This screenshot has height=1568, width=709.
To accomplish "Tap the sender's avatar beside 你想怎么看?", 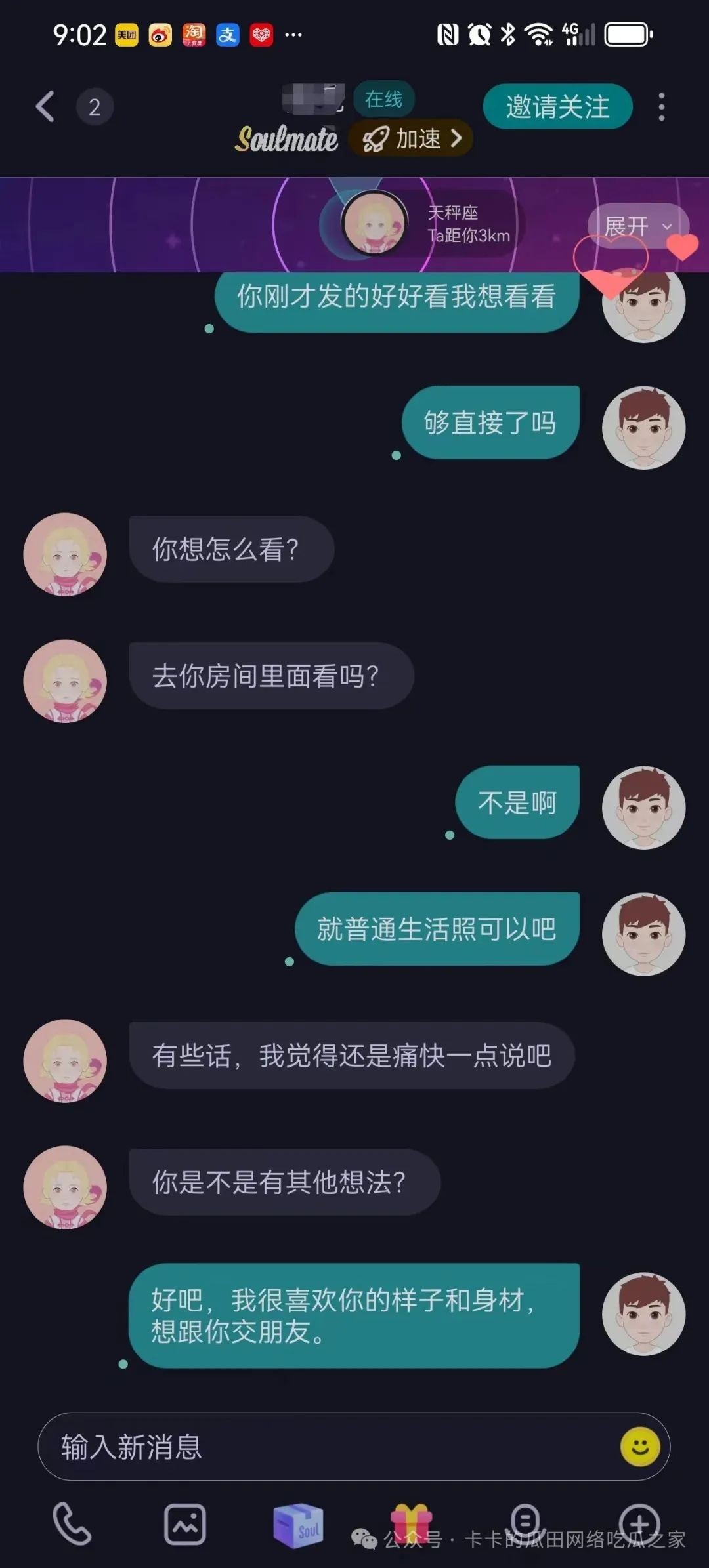I will click(65, 554).
